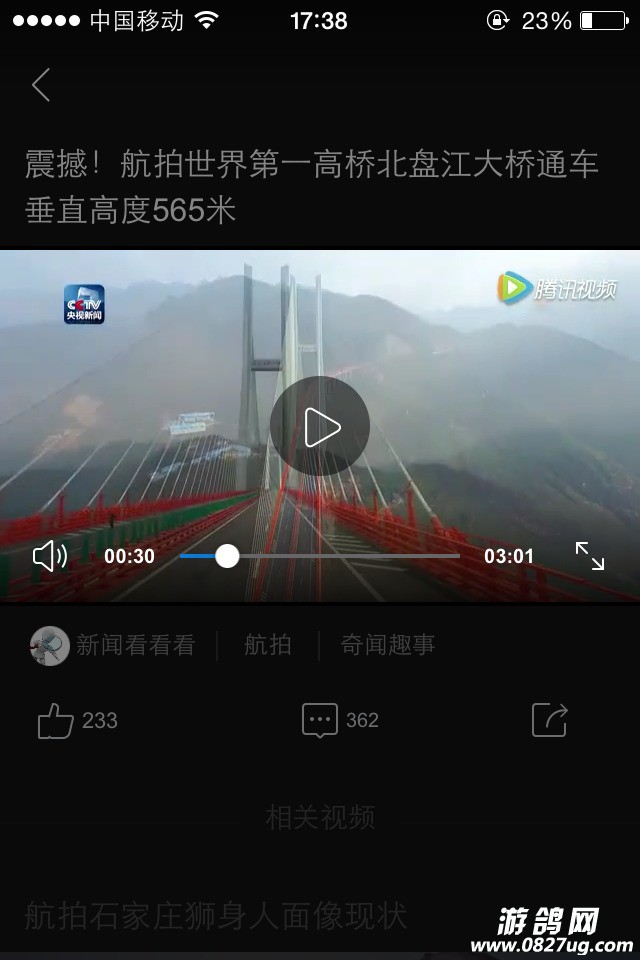This screenshot has height=960, width=640.
Task: Go back using the top-left arrow
Action: (41, 86)
